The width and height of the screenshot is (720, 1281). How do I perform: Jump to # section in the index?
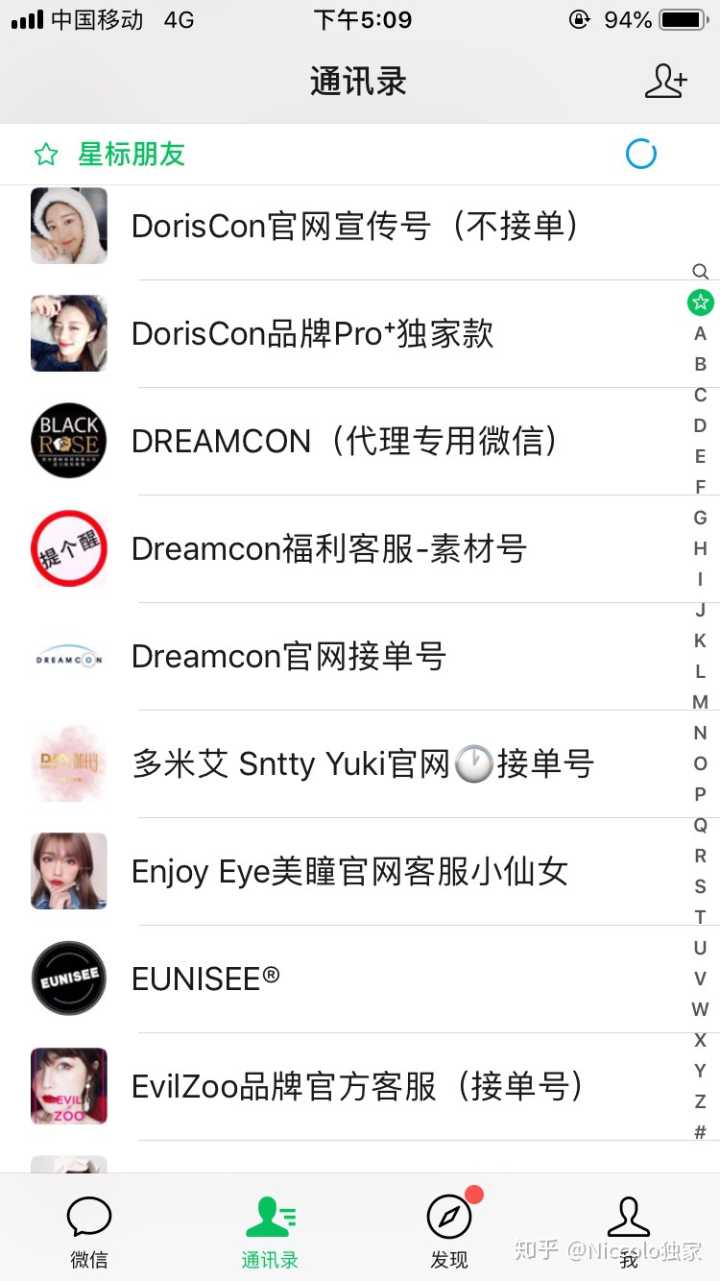point(700,1132)
